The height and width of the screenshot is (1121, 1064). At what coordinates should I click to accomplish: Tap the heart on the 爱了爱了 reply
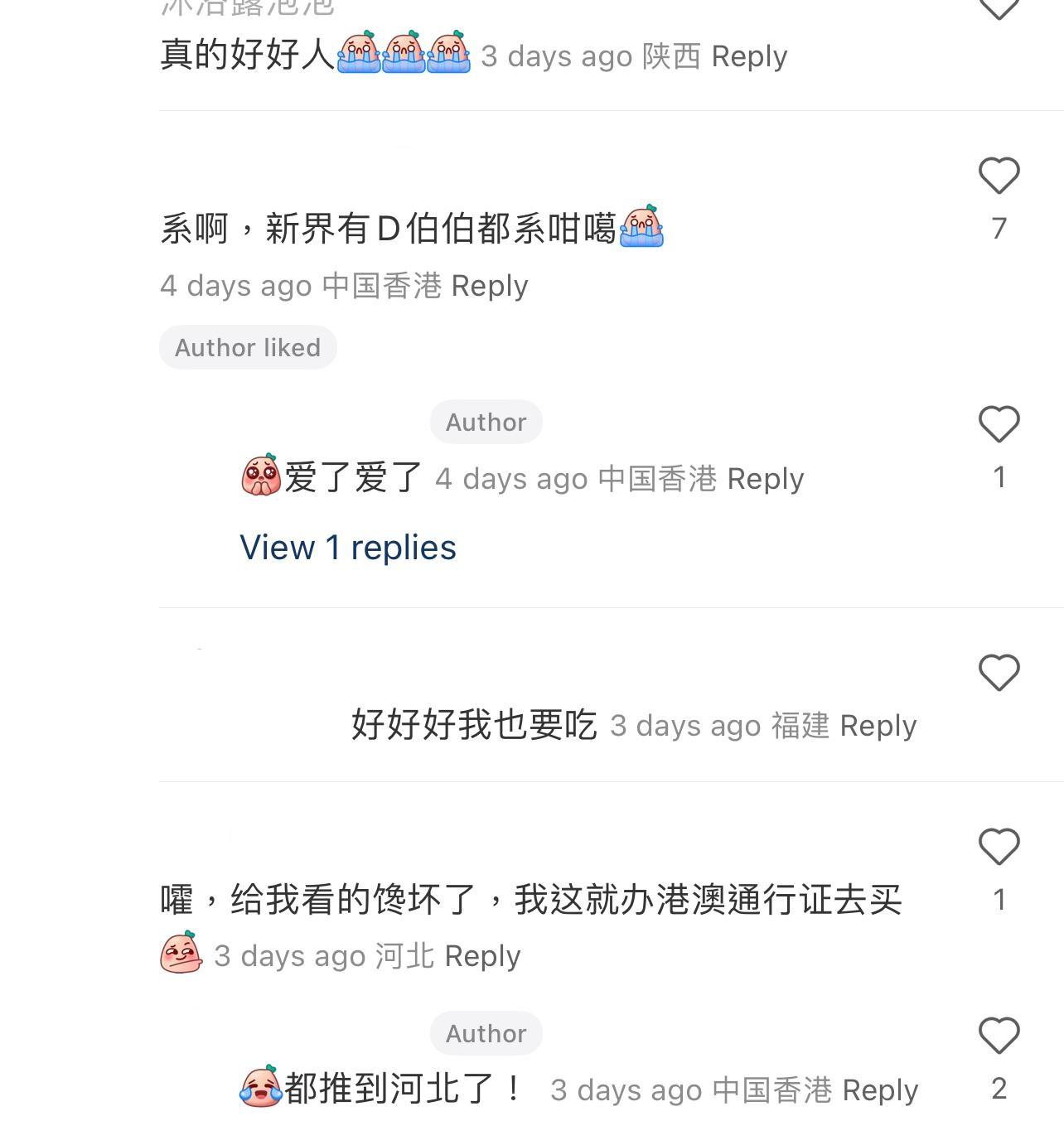[999, 423]
